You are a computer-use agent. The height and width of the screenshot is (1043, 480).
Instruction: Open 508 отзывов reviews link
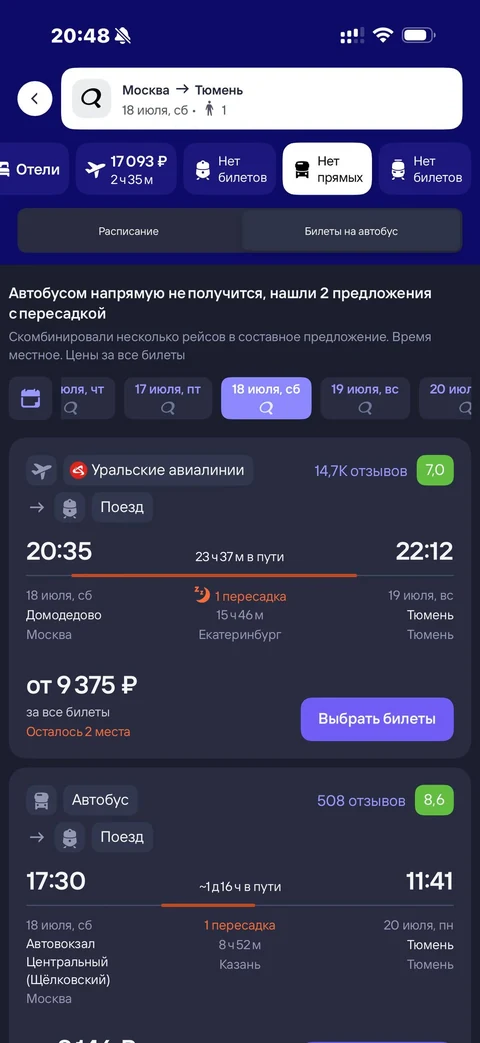[x=361, y=801]
